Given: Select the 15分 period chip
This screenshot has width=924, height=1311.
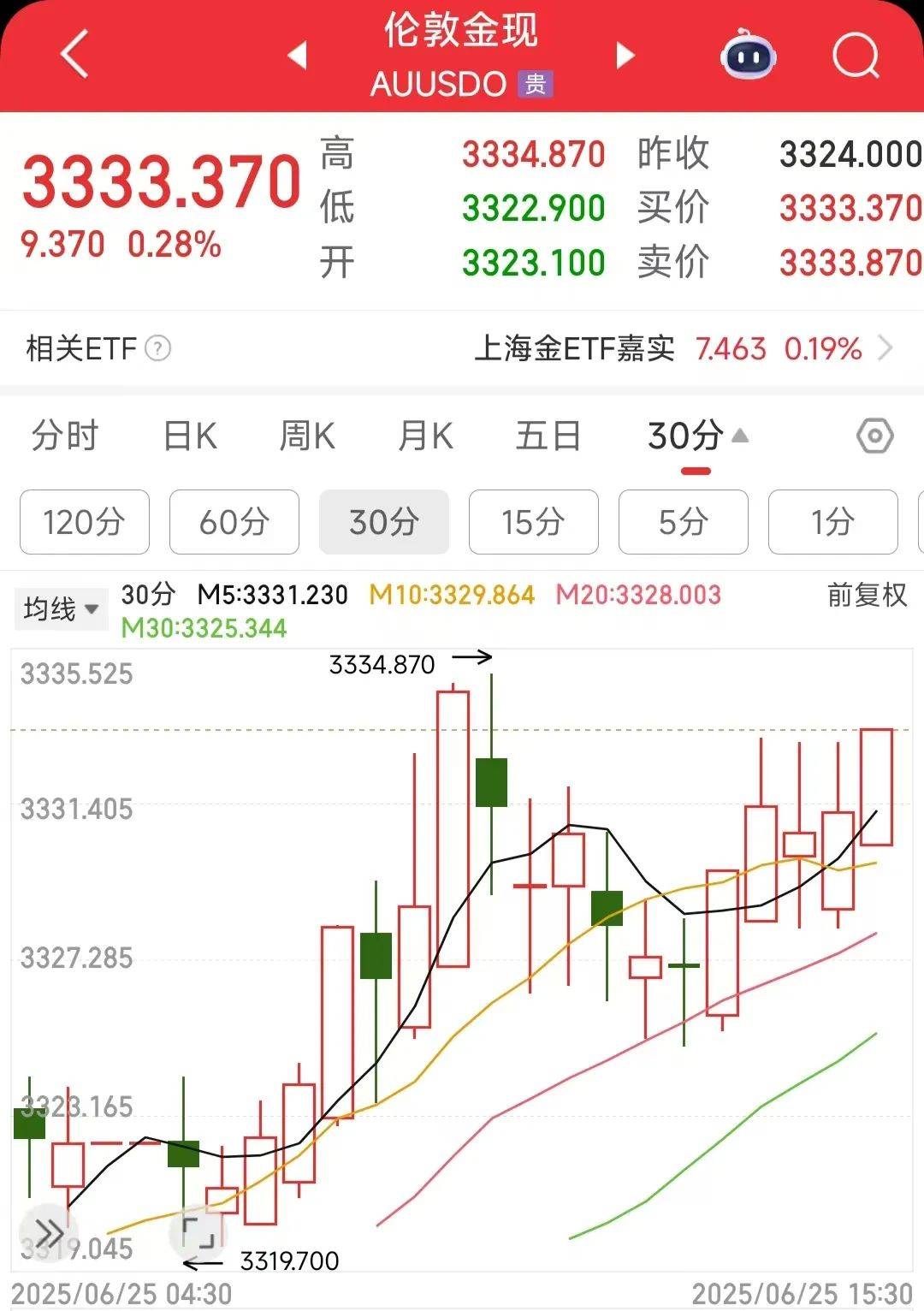Looking at the screenshot, I should click(533, 521).
